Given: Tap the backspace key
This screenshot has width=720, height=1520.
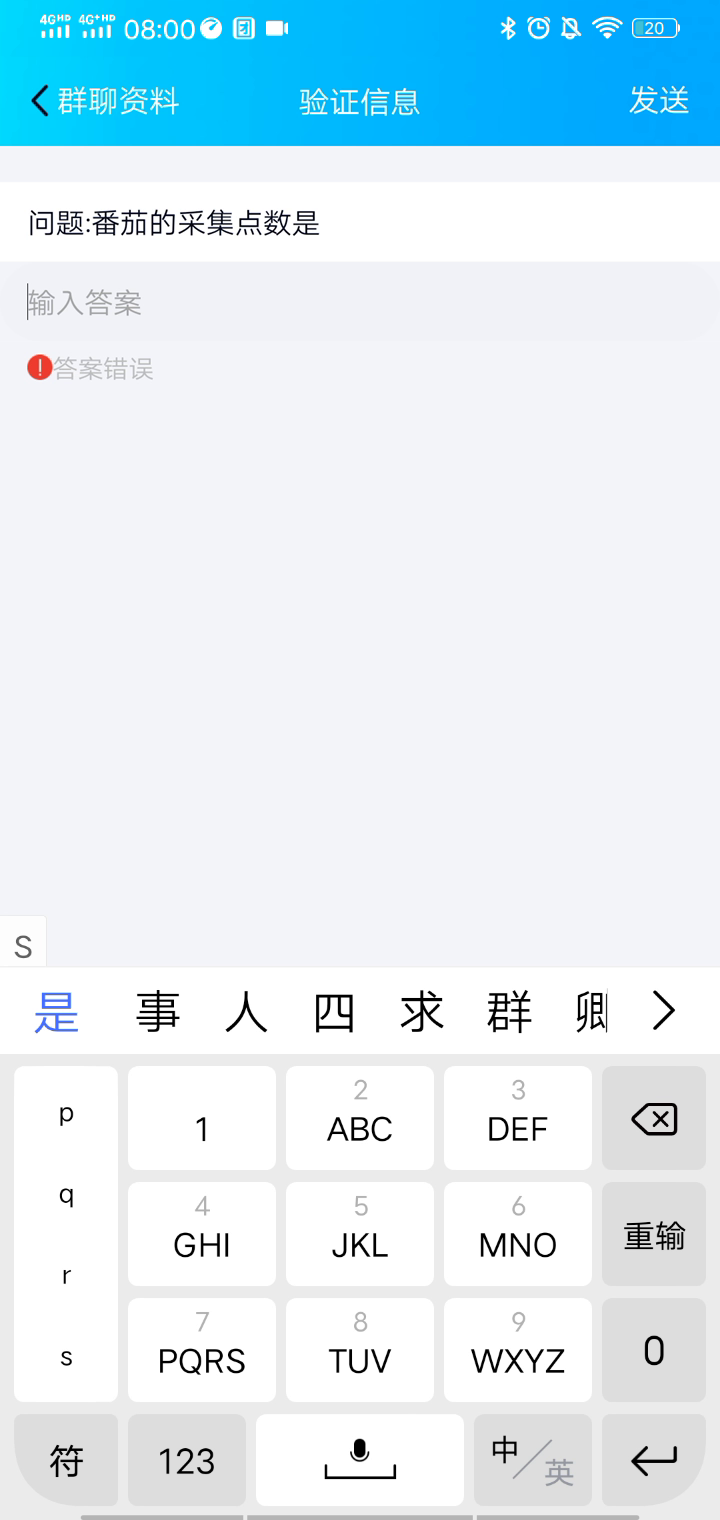Looking at the screenshot, I should pyautogui.click(x=654, y=1119).
